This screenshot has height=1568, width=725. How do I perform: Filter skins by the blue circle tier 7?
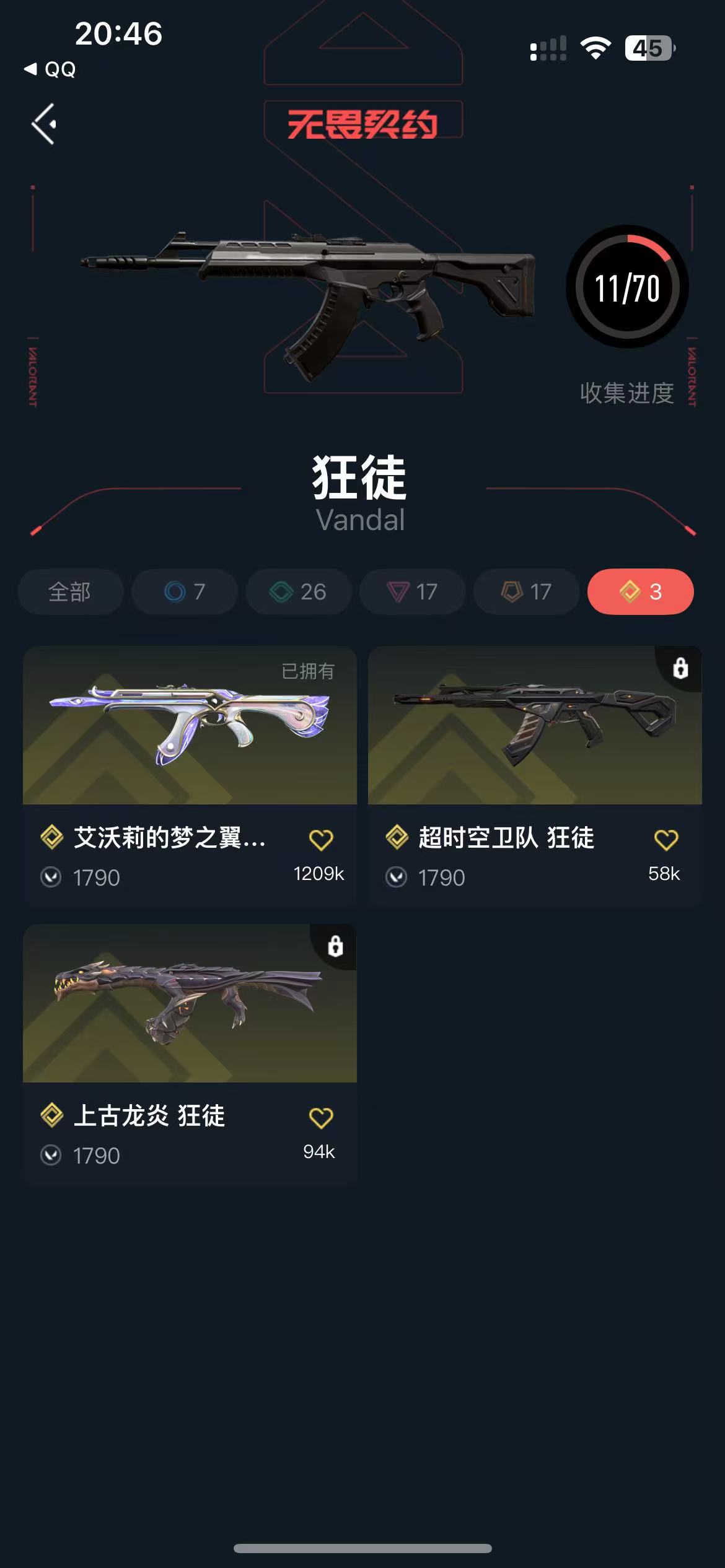(x=184, y=591)
